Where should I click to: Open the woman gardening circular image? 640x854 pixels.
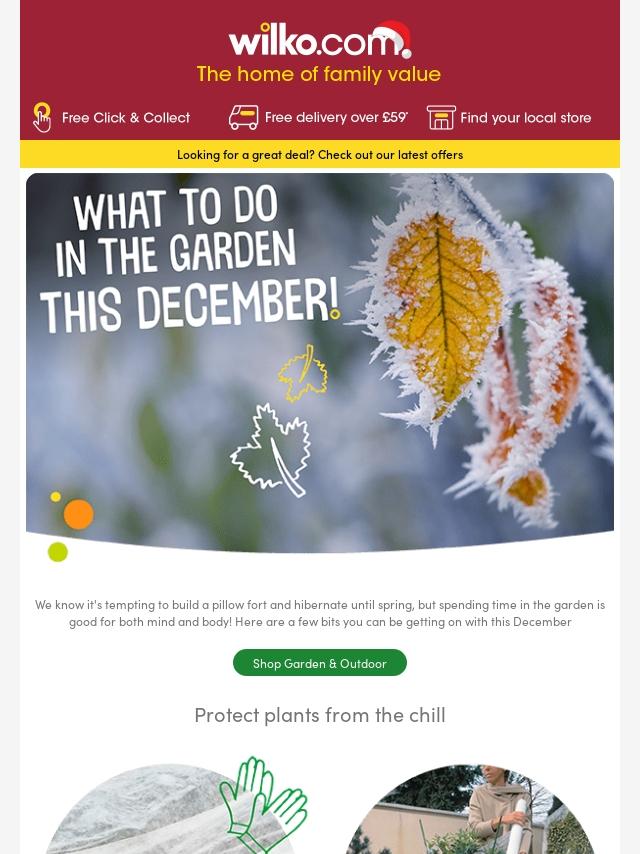pos(470,812)
